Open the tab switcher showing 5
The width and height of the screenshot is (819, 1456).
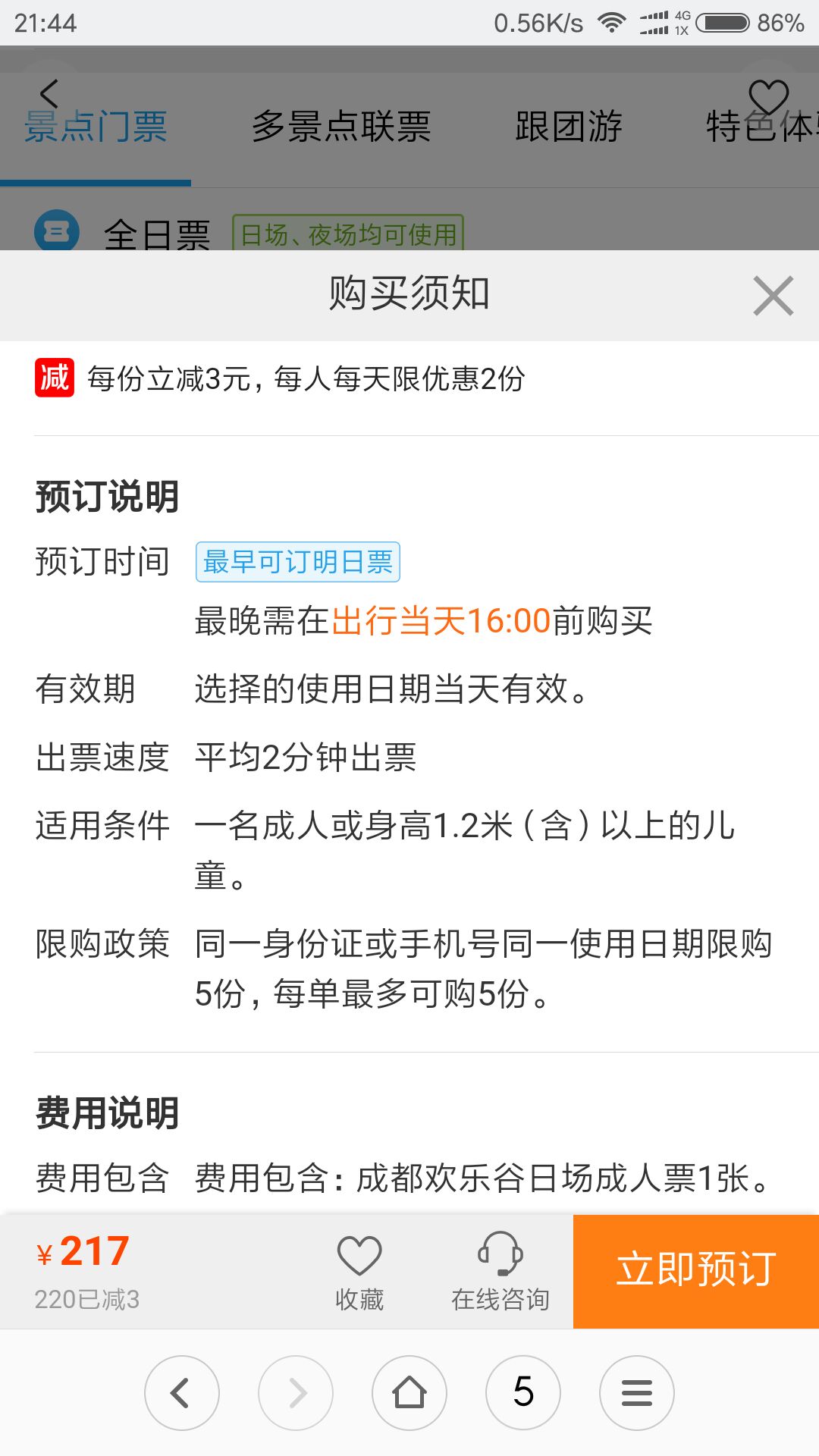pyautogui.click(x=523, y=1393)
